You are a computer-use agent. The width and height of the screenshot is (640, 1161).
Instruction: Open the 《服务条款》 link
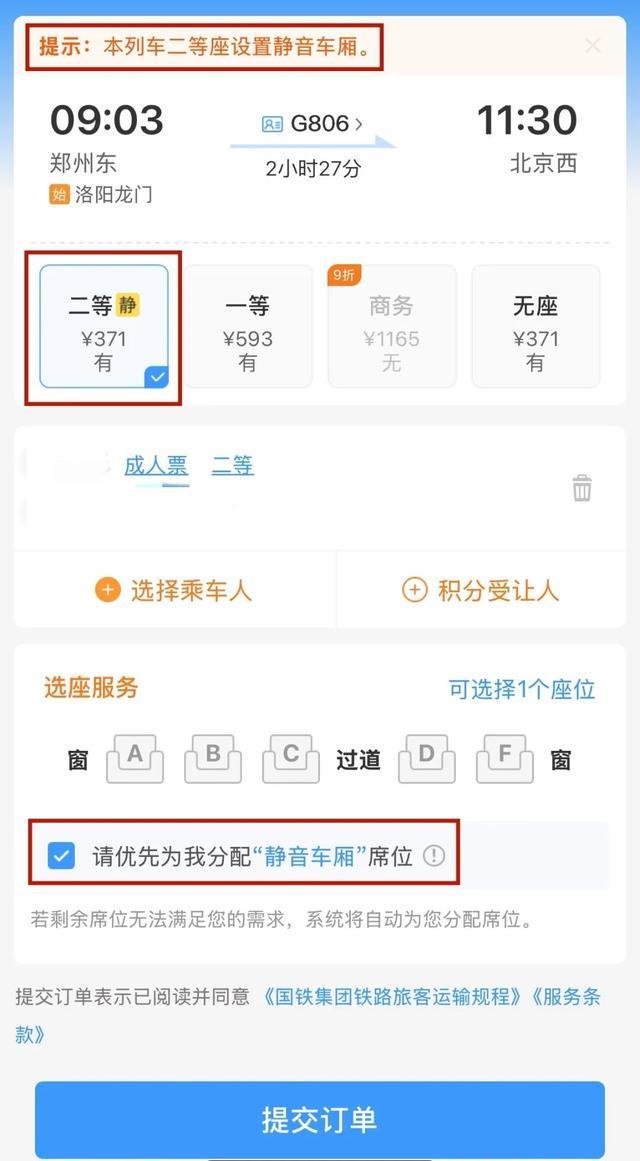click(x=566, y=997)
